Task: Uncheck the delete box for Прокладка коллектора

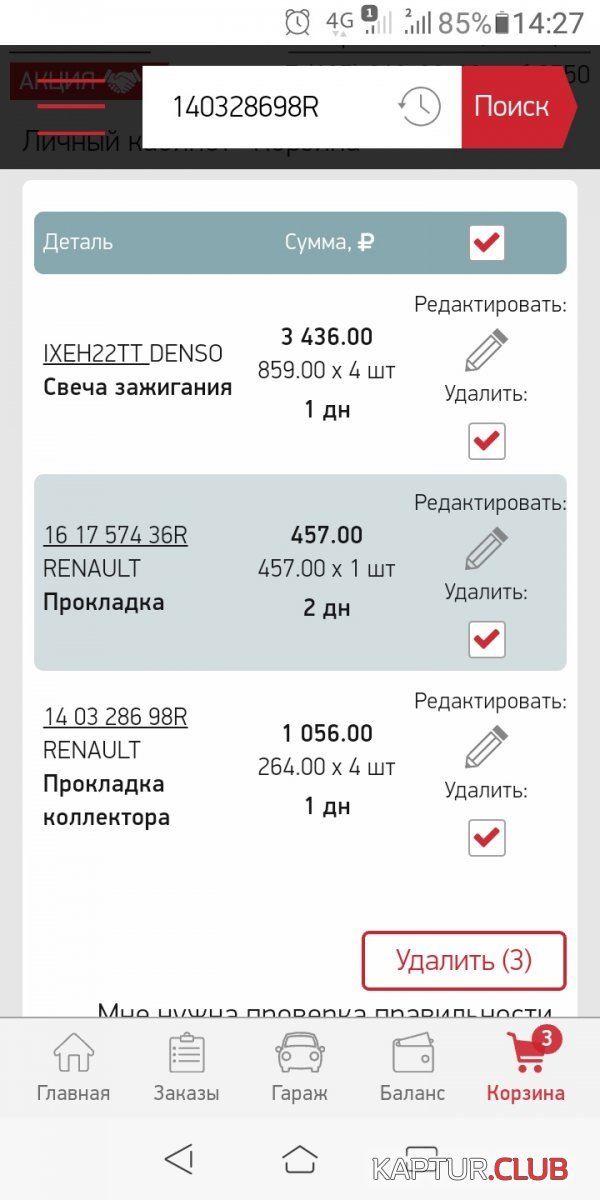Action: [x=487, y=838]
